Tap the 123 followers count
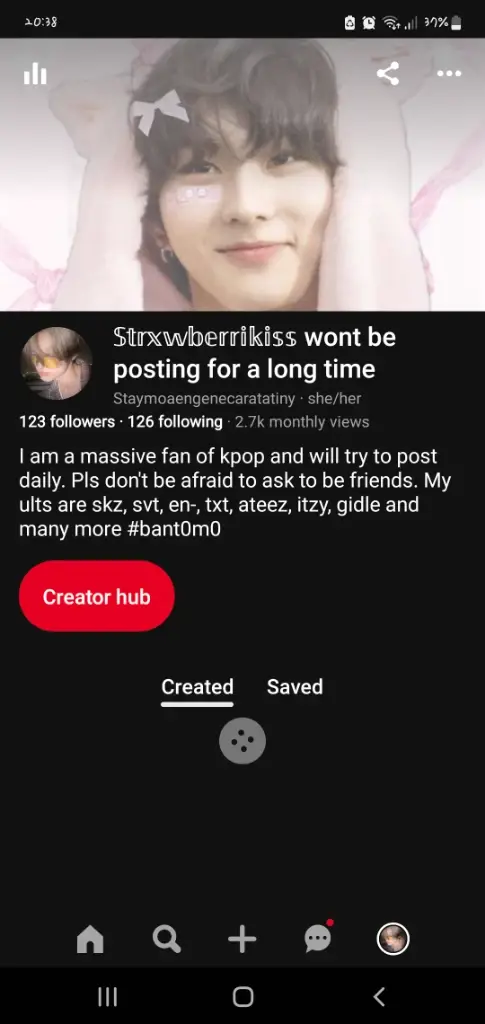 (67, 422)
